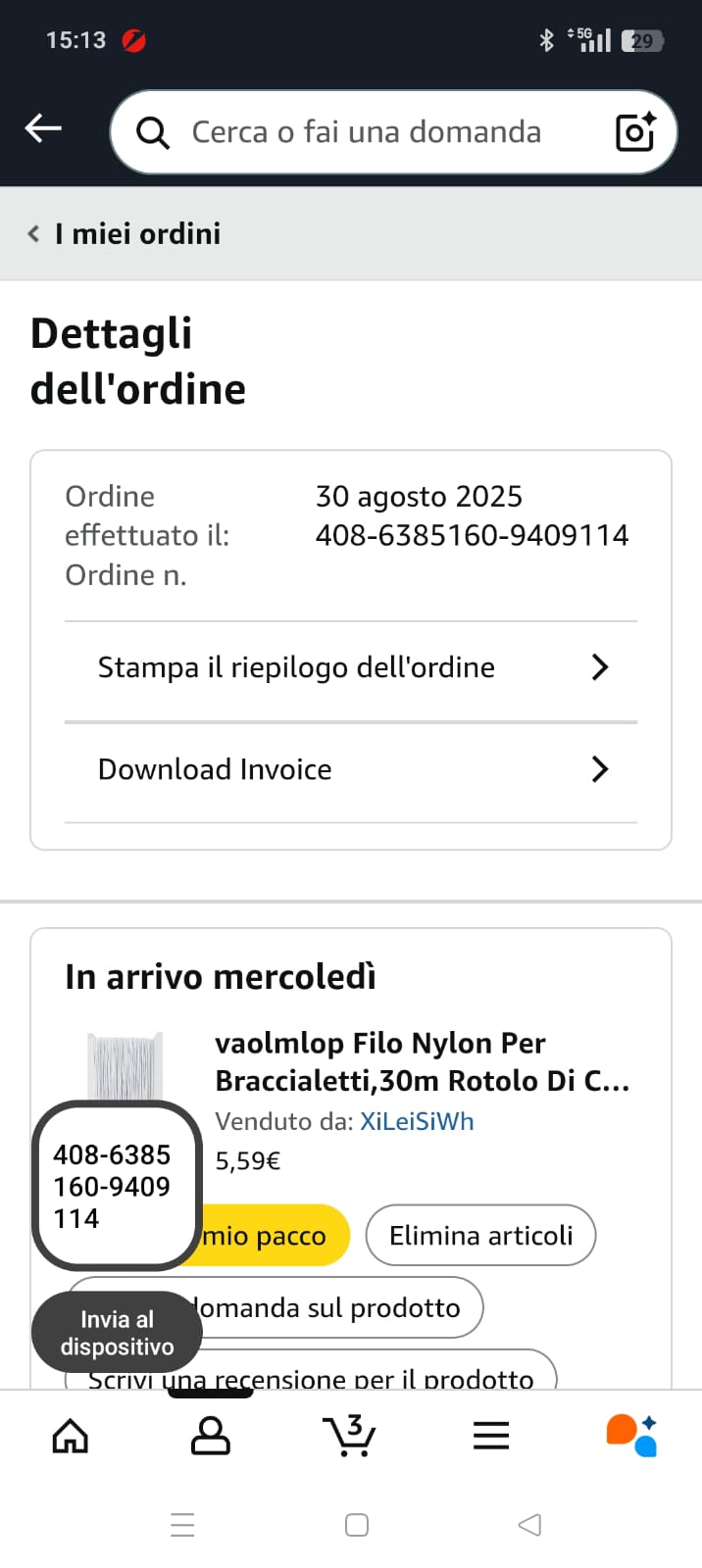
Task: Return to "I miei ordini"
Action: coord(125,234)
